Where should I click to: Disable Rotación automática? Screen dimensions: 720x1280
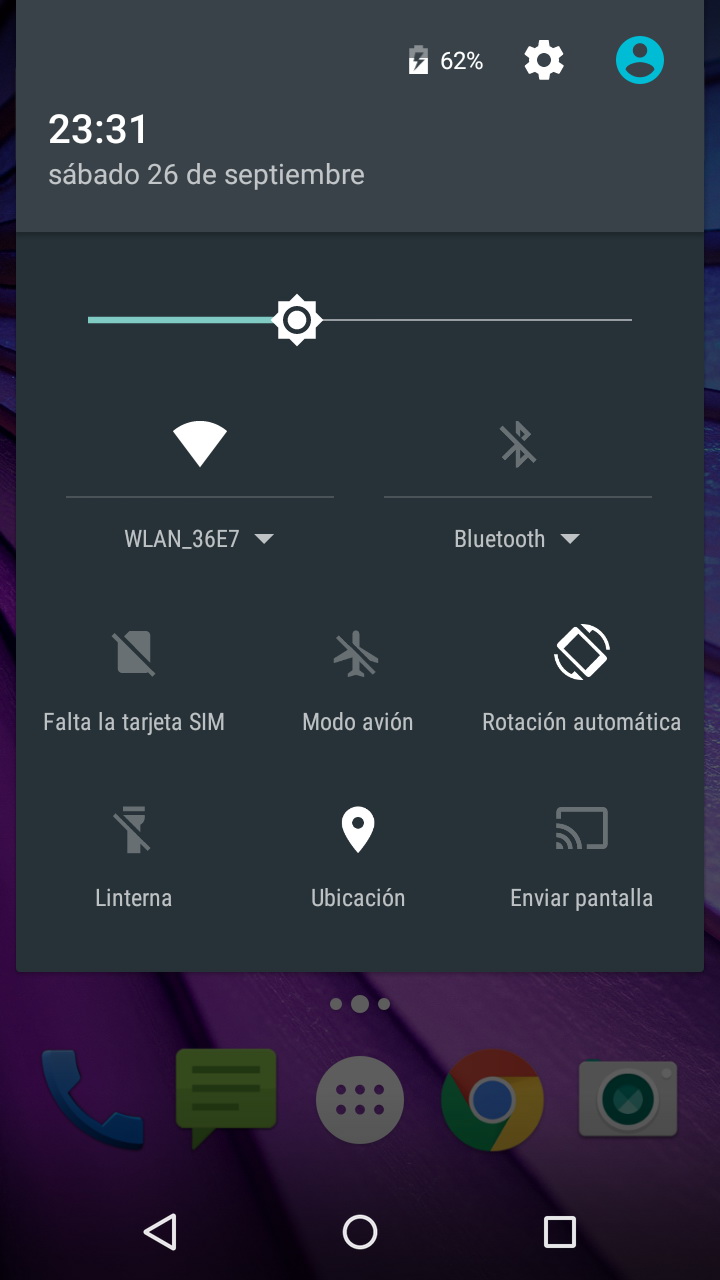[x=581, y=678]
